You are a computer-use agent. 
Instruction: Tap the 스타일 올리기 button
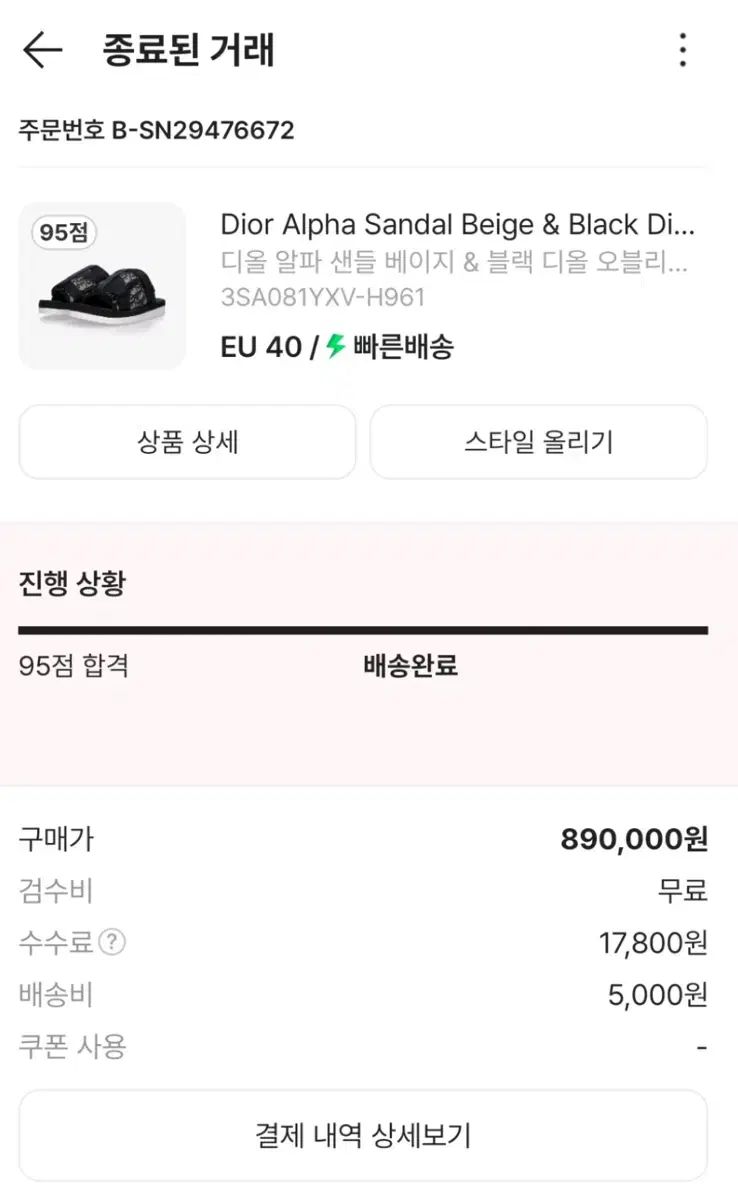pyautogui.click(x=538, y=442)
